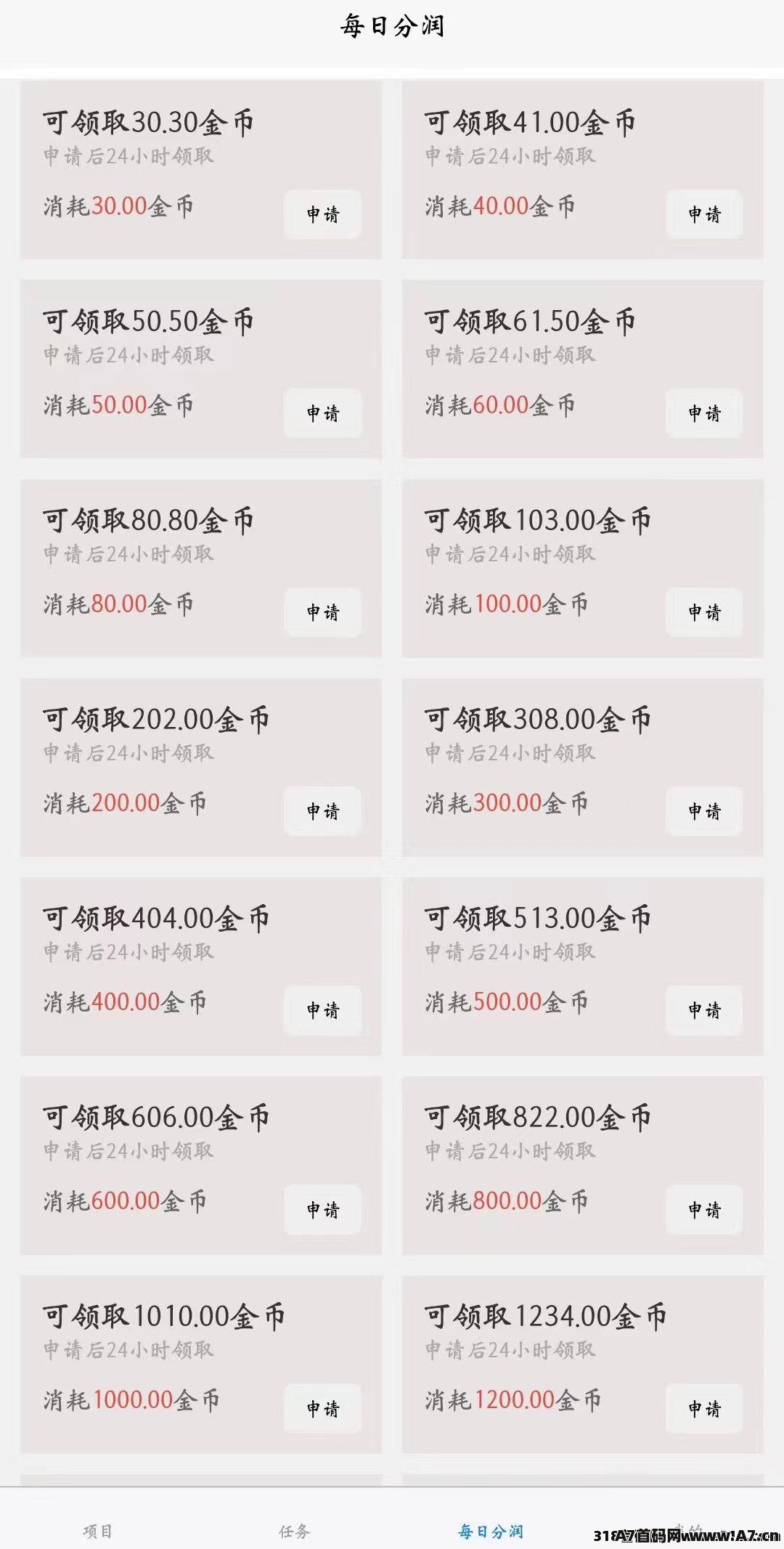Tap 申请 on the 606.00金币 card
The image size is (784, 1549).
(x=322, y=1209)
